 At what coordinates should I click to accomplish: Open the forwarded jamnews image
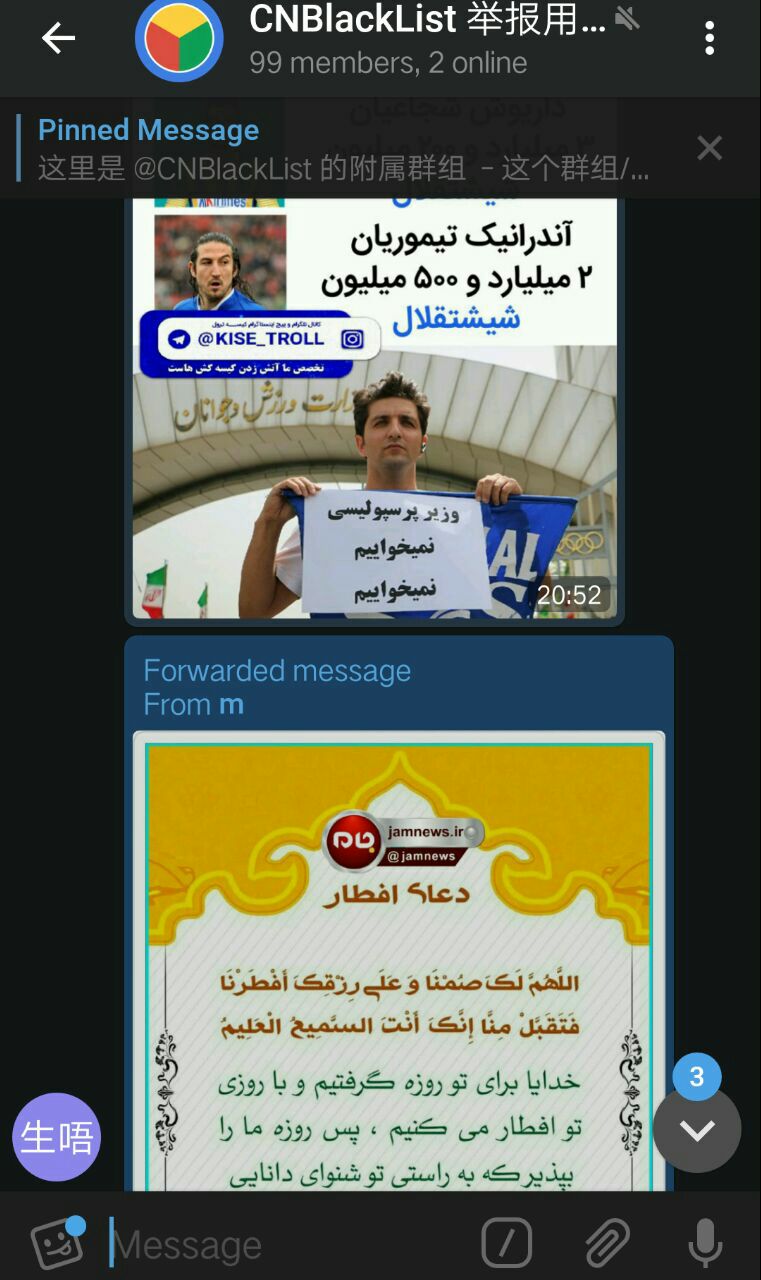(398, 960)
